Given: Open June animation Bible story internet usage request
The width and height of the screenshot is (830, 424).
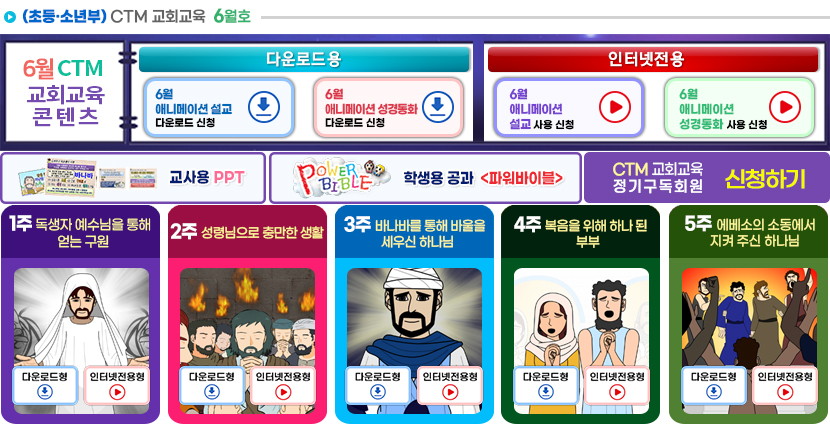Looking at the screenshot, I should [x=738, y=106].
